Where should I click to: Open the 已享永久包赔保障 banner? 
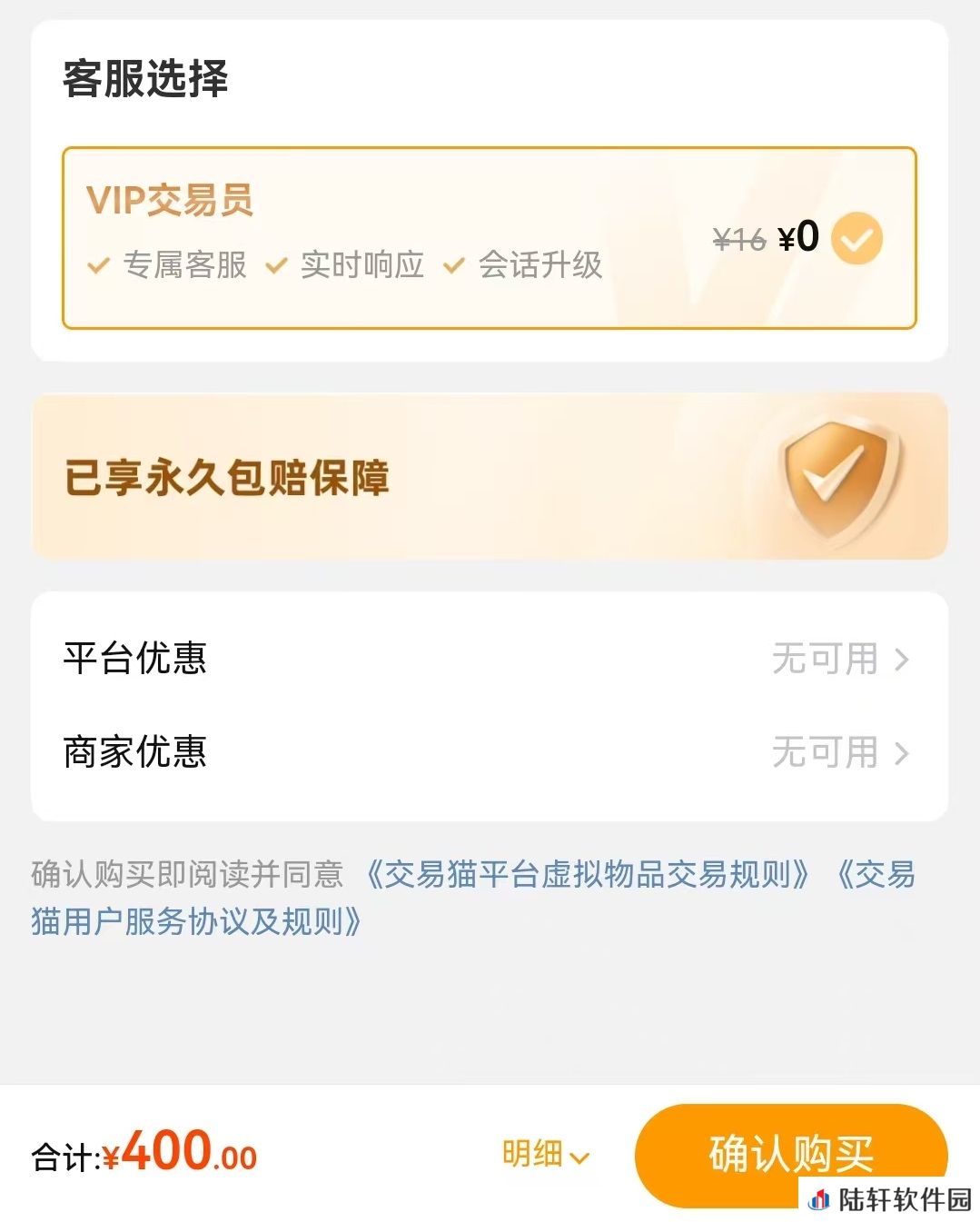point(489,476)
